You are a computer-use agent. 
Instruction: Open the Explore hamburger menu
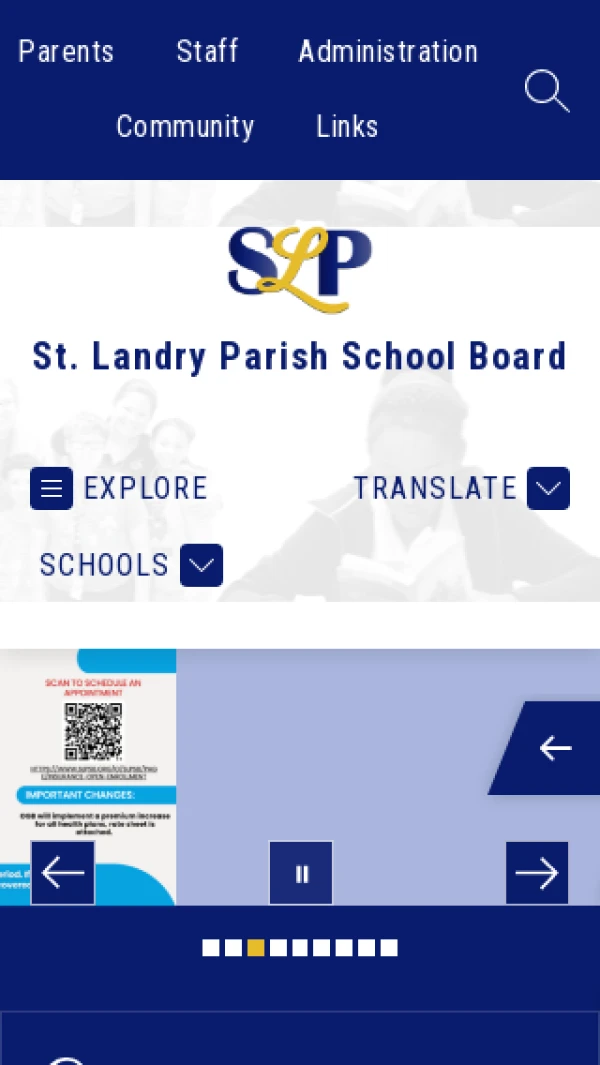(52, 488)
